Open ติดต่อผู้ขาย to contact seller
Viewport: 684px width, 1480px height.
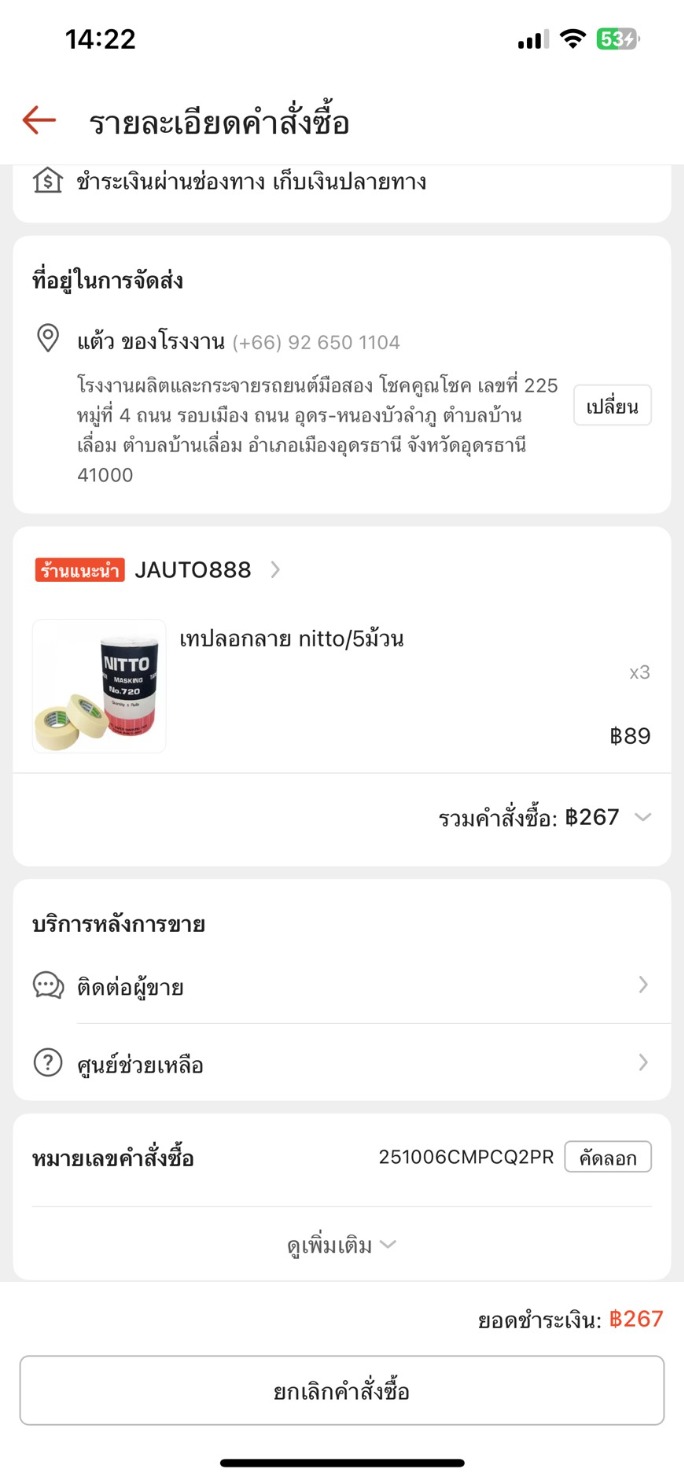[342, 987]
